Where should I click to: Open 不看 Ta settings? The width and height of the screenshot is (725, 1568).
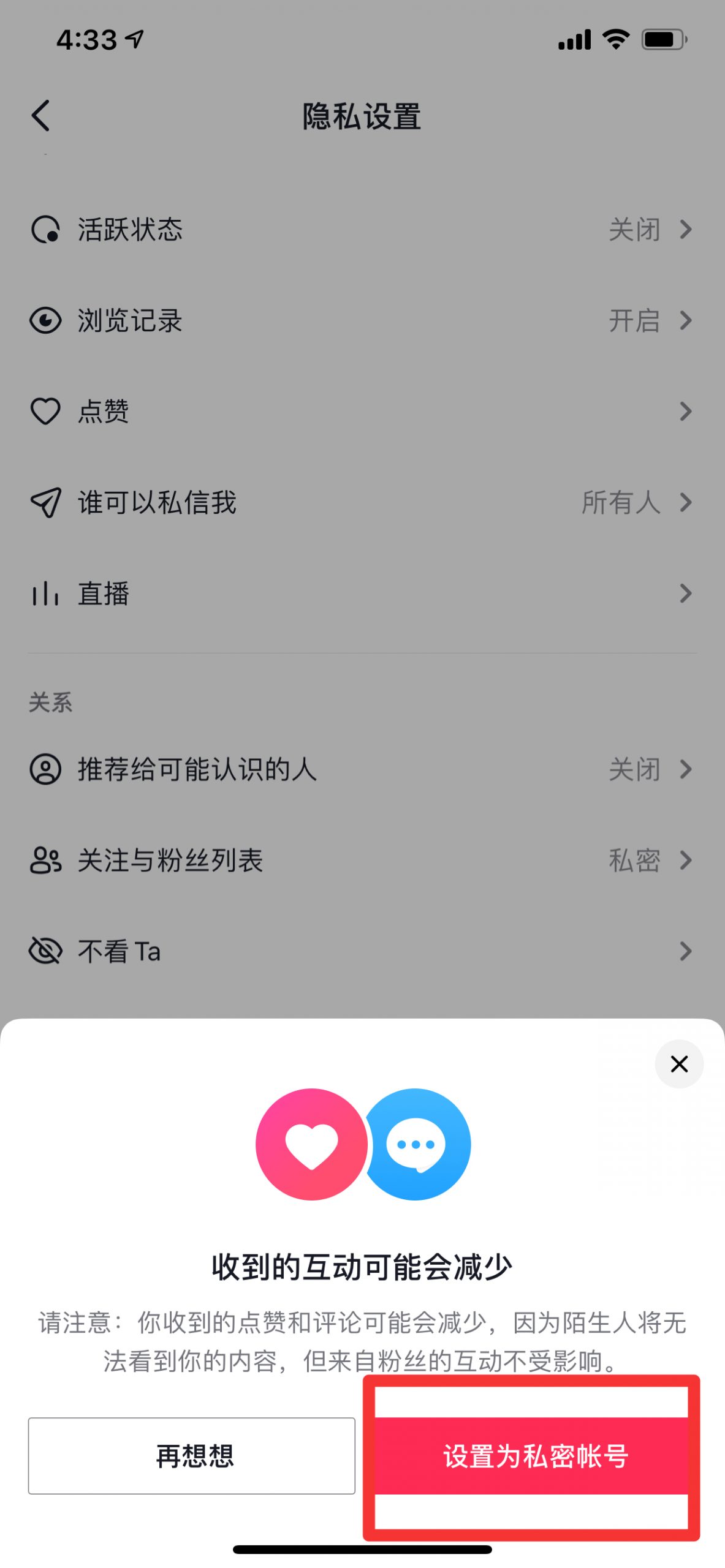[362, 951]
